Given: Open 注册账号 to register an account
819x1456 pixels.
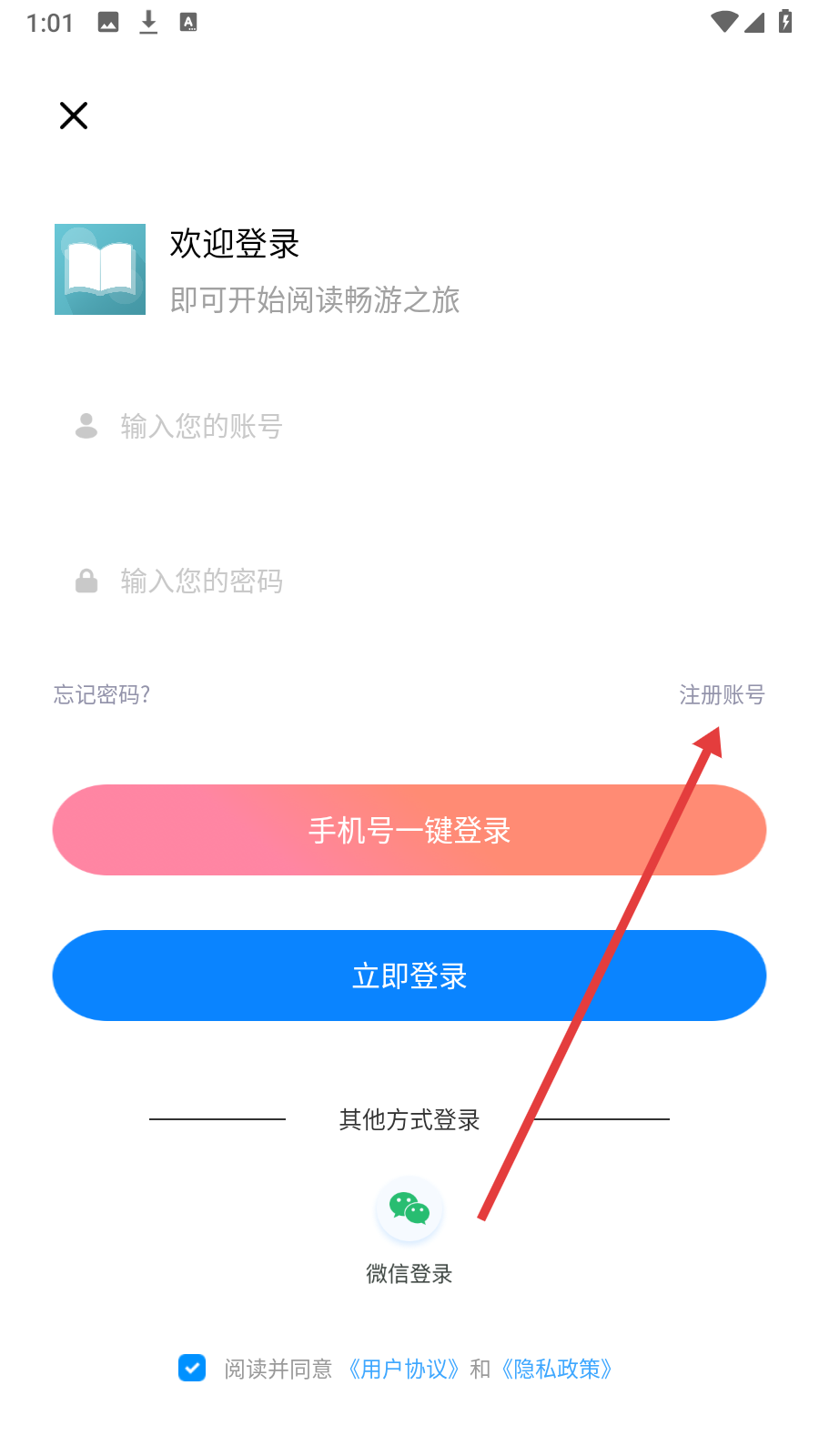Looking at the screenshot, I should point(722,695).
